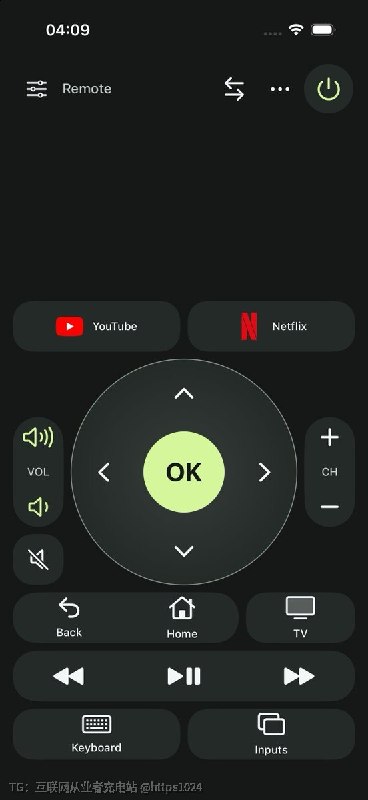Tap the Home button
368x800 pixels.
(x=182, y=618)
